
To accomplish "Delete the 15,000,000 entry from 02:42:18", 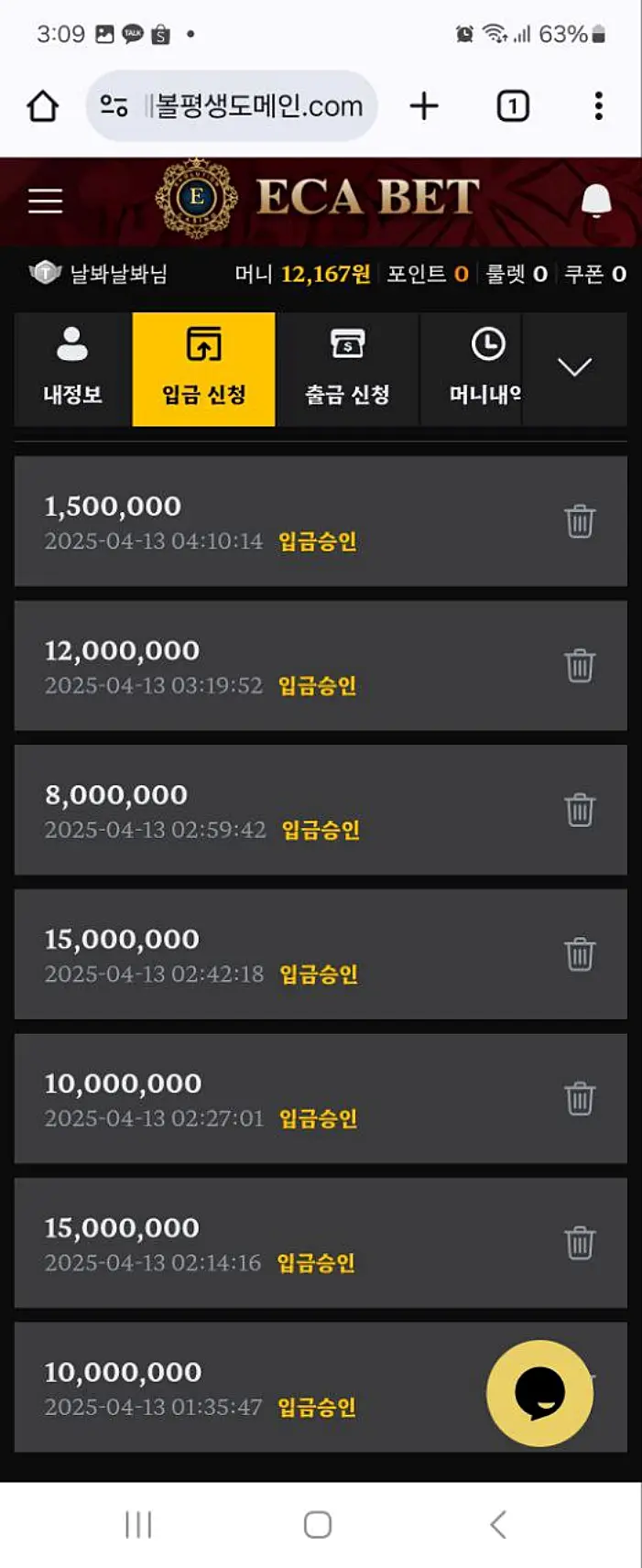I will [580, 954].
